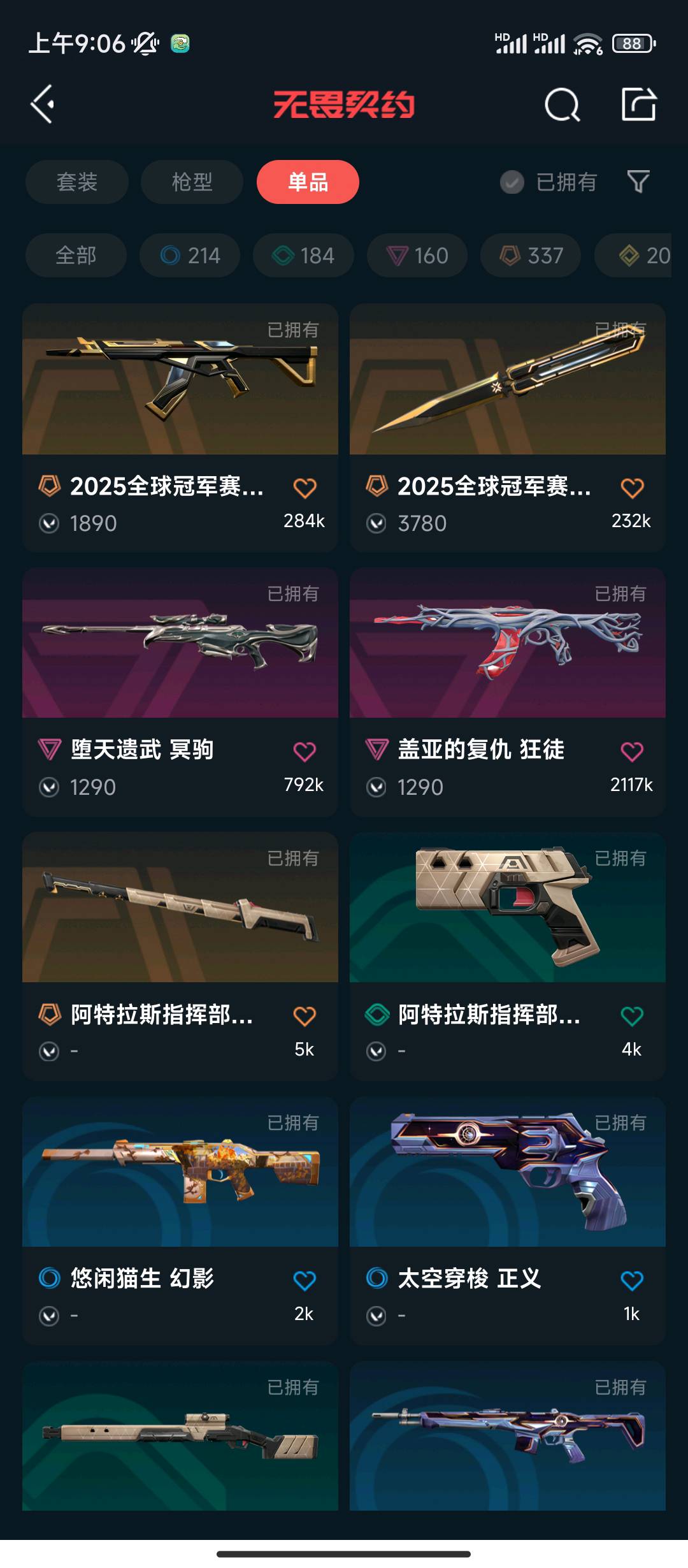Filter by the 214 blue tier chip
The height and width of the screenshot is (1568, 688).
[190, 256]
